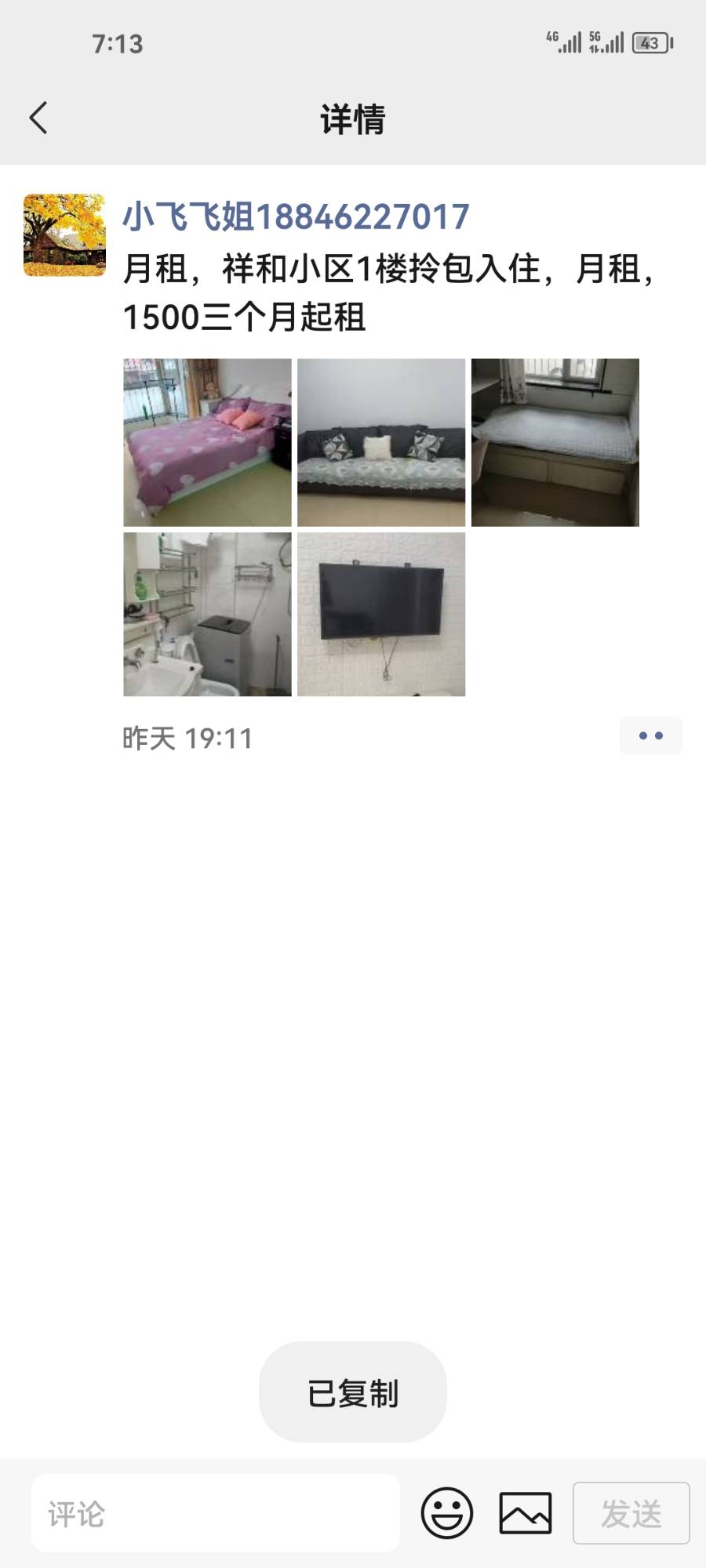Enlarge the bathroom sink photo
The width and height of the screenshot is (706, 1568).
pyautogui.click(x=207, y=615)
